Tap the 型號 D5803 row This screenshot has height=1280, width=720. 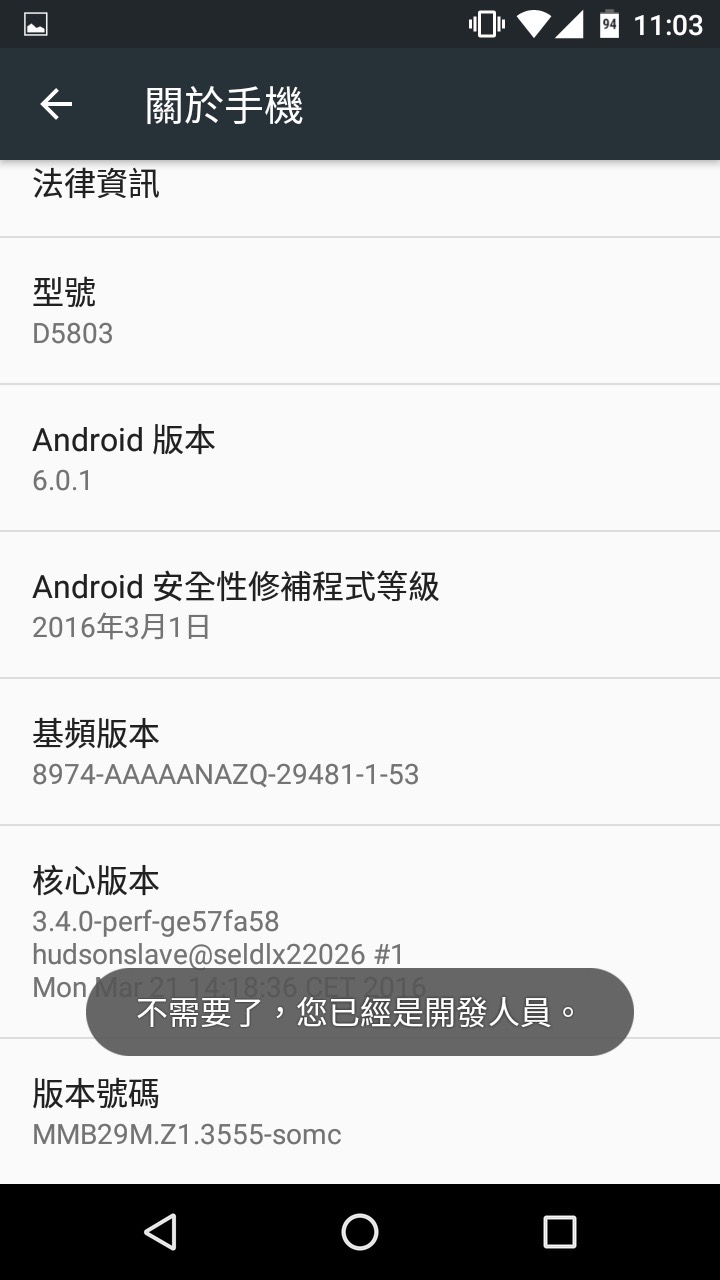tap(360, 311)
